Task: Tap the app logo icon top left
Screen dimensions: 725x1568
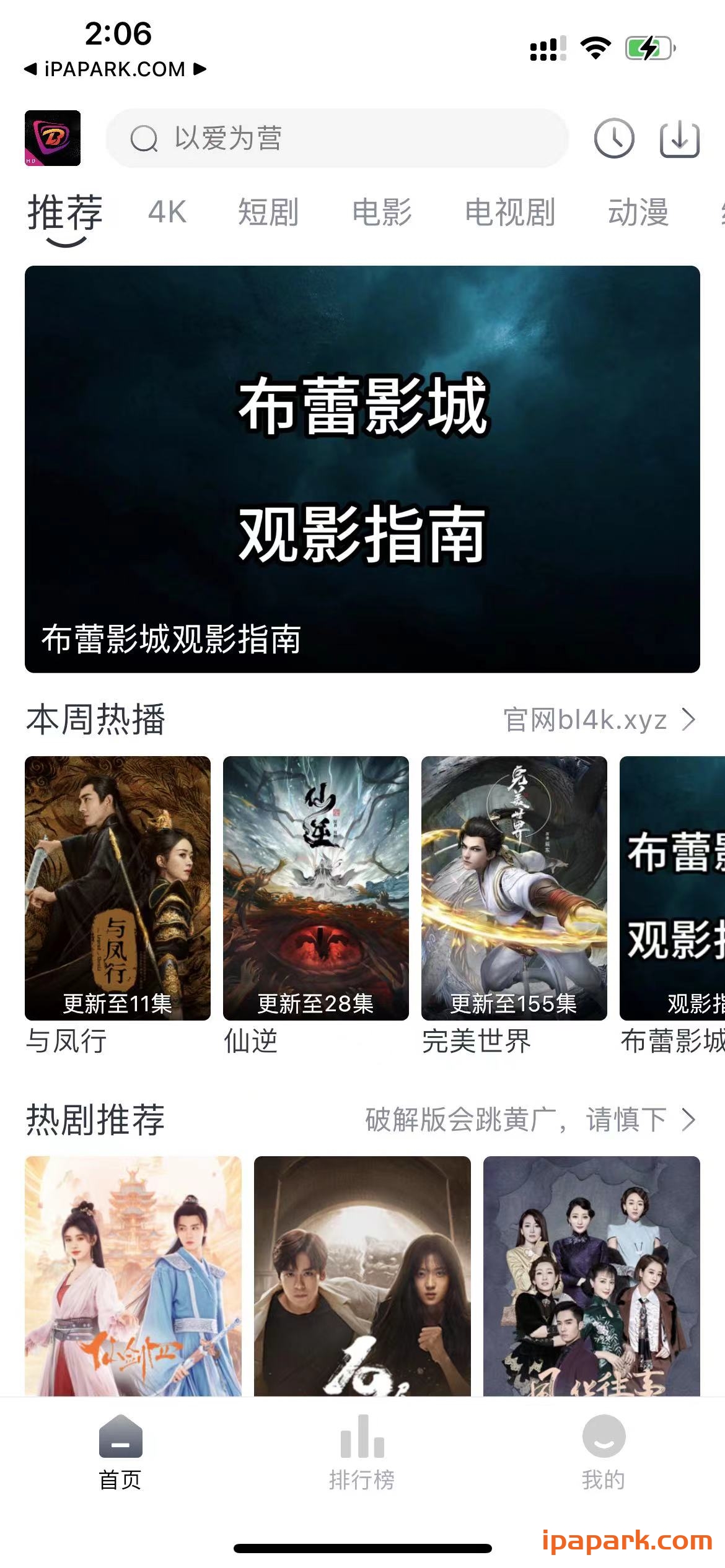Action: [x=53, y=137]
